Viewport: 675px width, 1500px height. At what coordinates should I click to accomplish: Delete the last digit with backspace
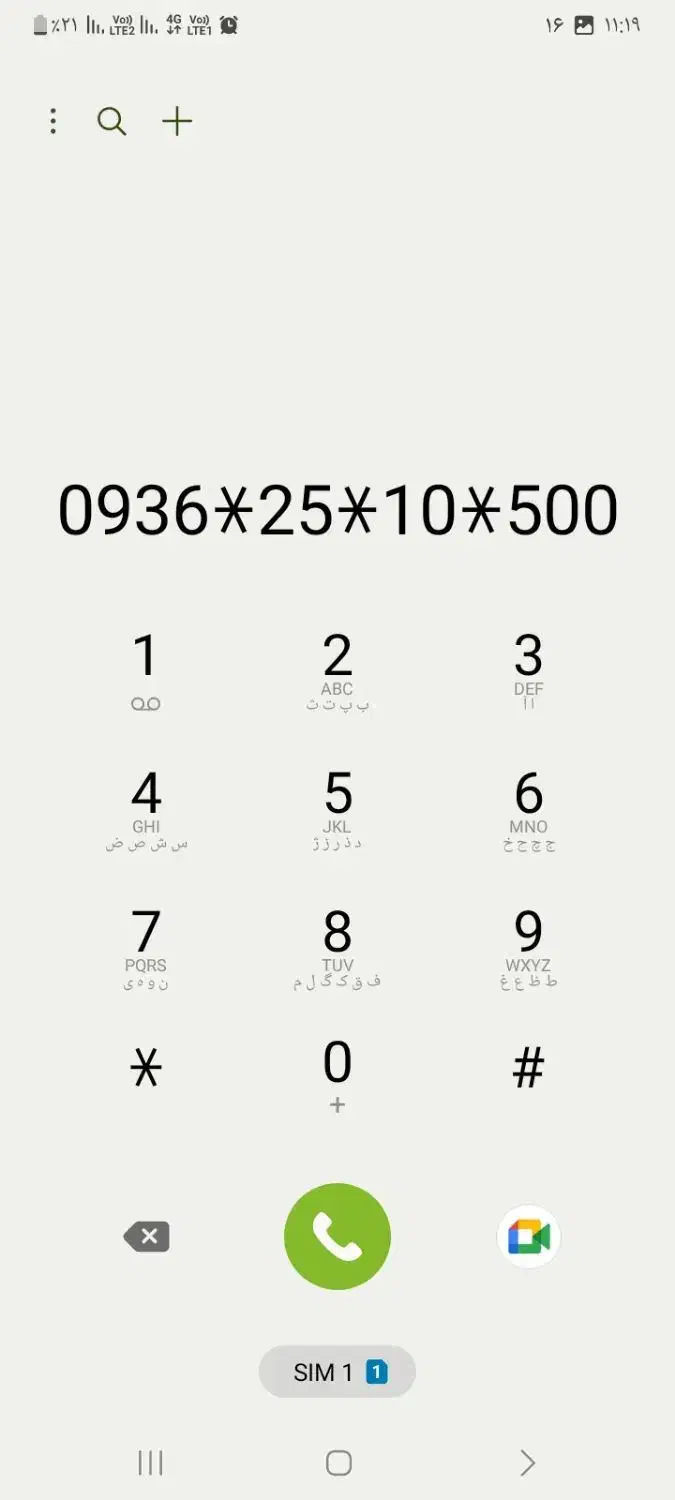(147, 1237)
